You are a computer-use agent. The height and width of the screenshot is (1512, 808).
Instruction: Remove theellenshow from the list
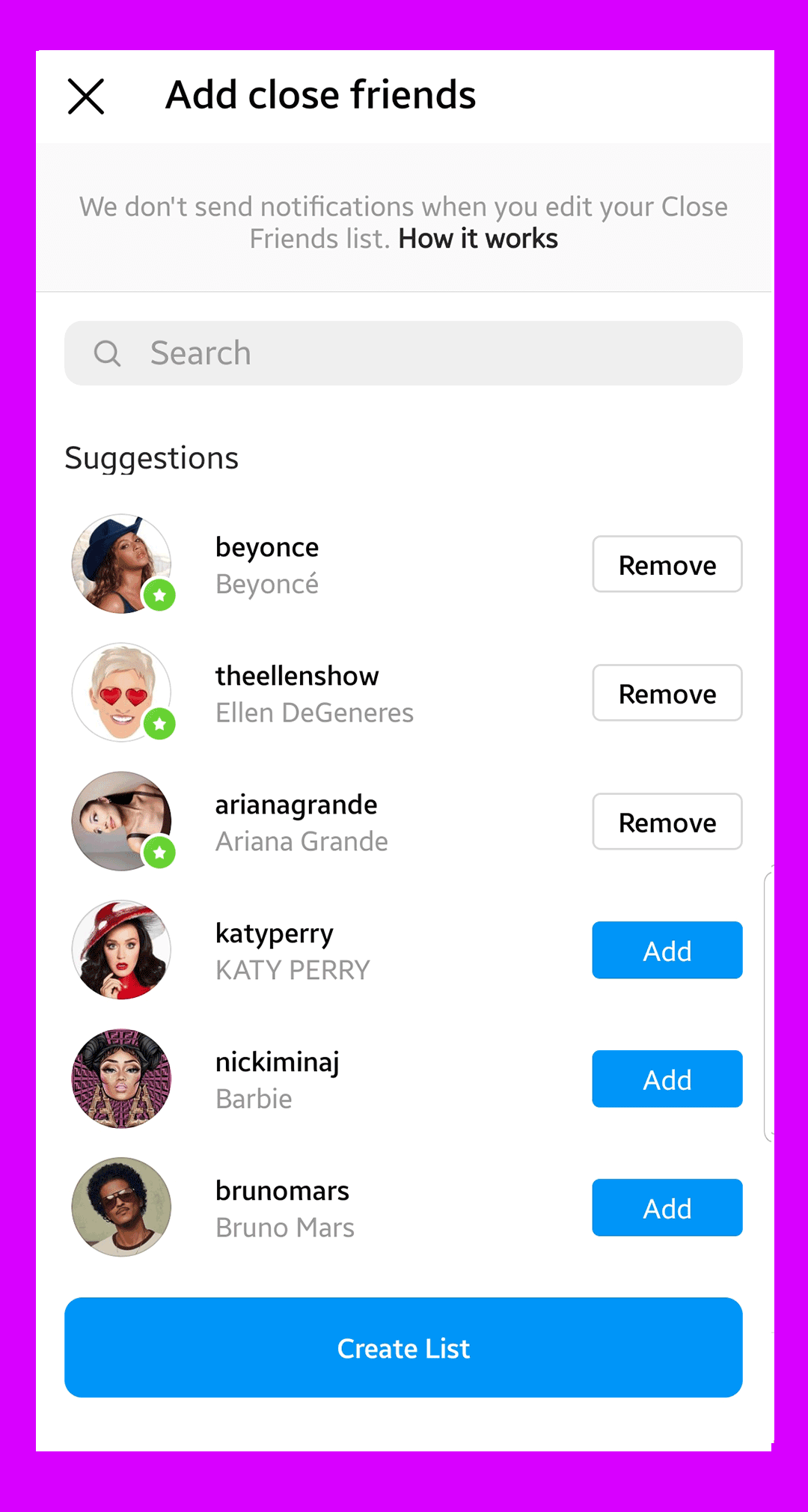click(x=667, y=693)
